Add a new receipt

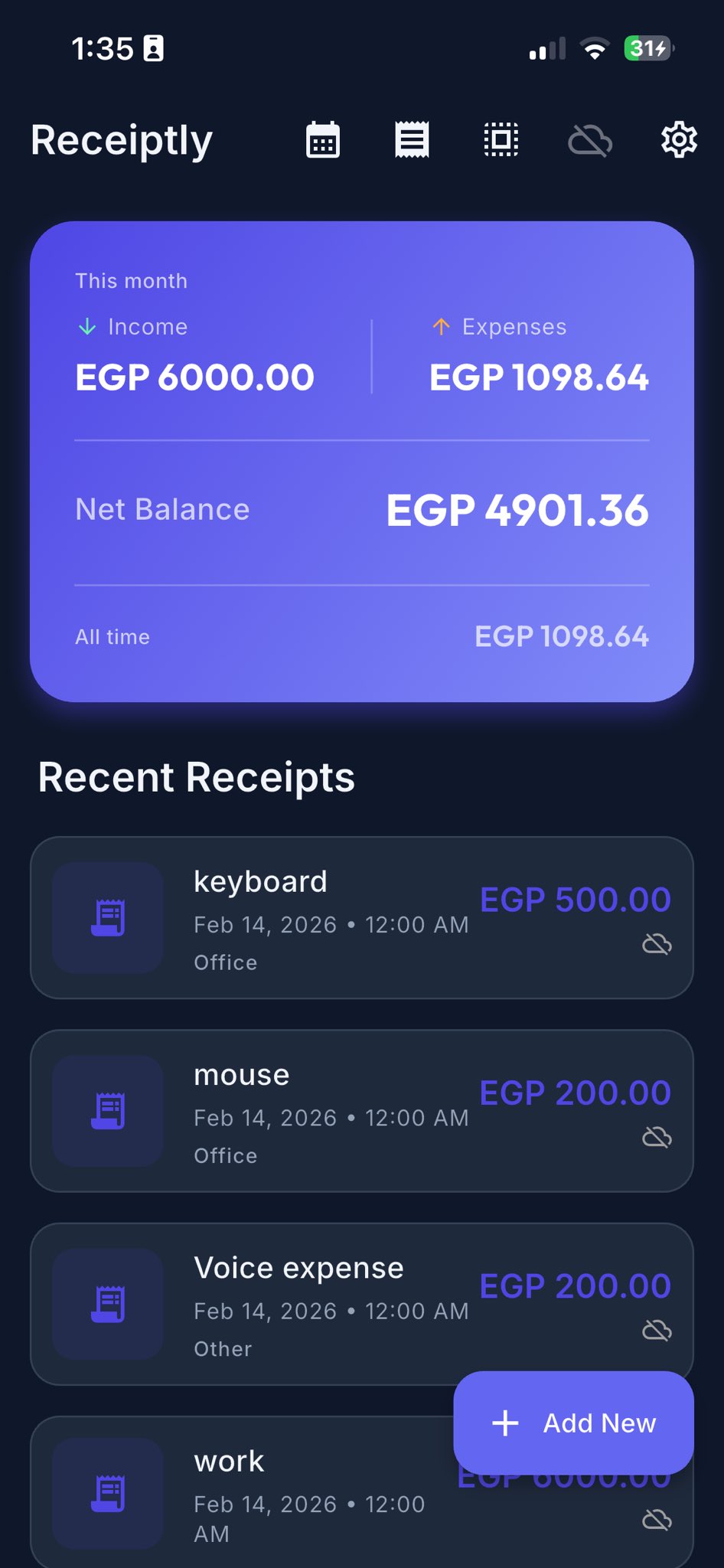coord(574,1423)
